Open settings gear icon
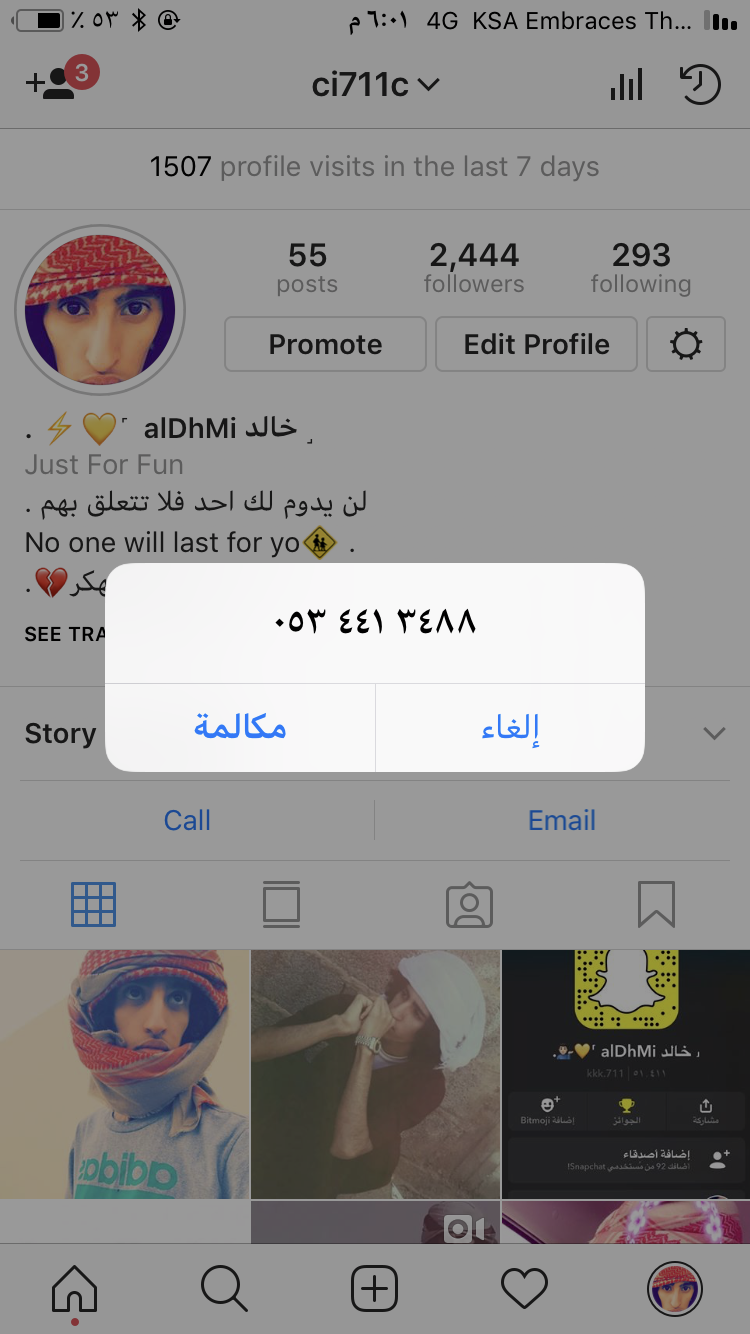Image resolution: width=750 pixels, height=1334 pixels. click(686, 344)
